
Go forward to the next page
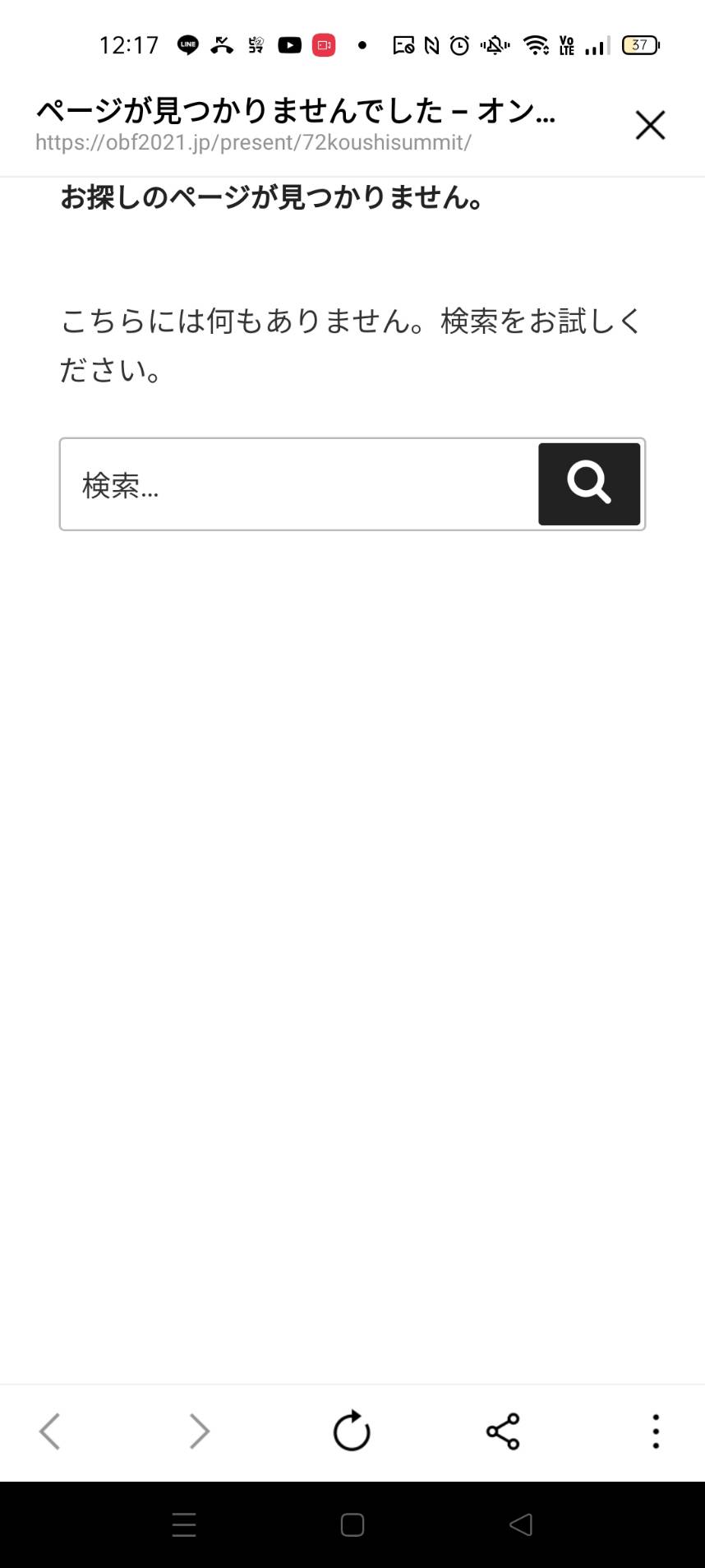coord(200,1432)
